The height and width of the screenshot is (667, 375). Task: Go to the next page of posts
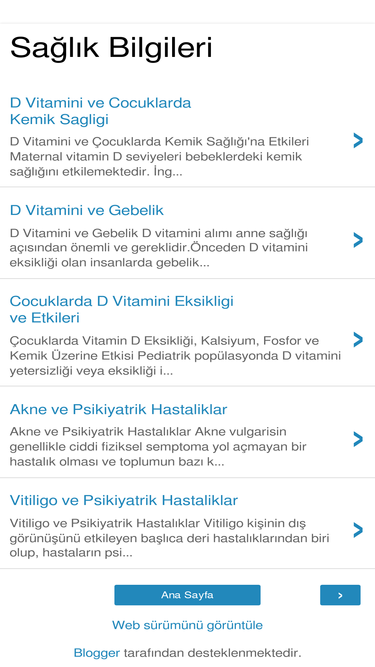pos(340,595)
